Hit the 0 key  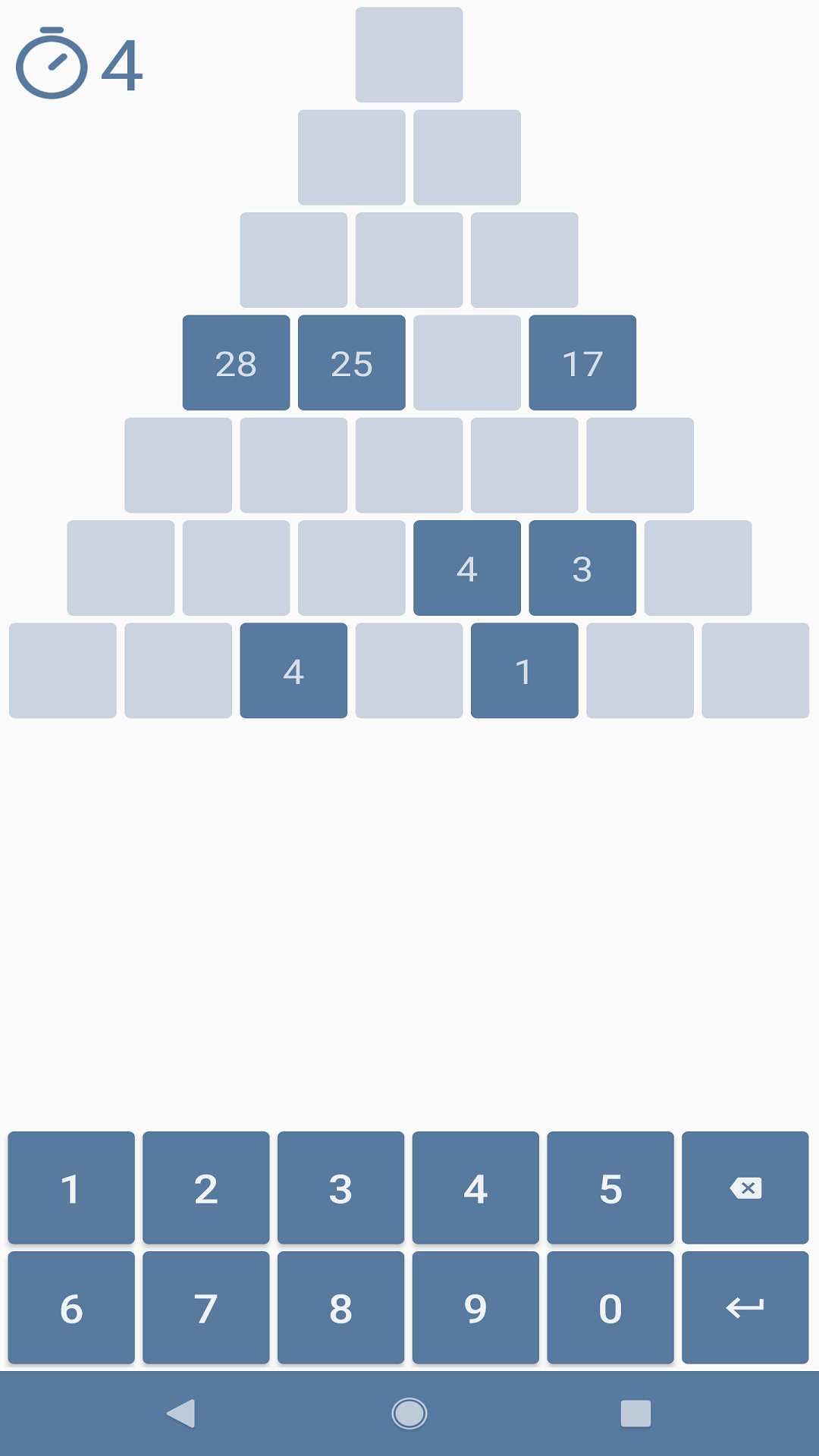610,1307
